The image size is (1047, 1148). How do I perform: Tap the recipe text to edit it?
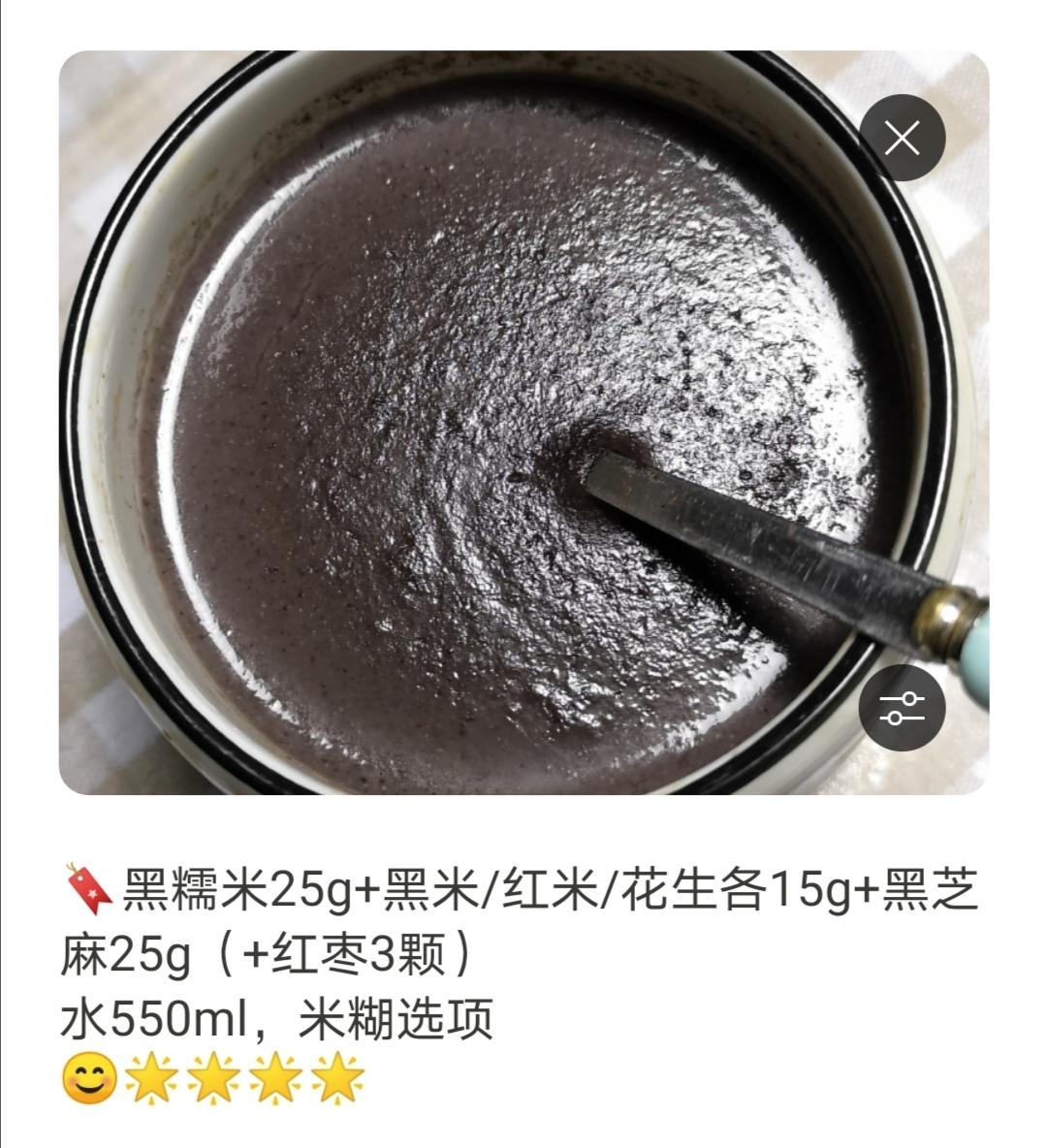pos(519,985)
